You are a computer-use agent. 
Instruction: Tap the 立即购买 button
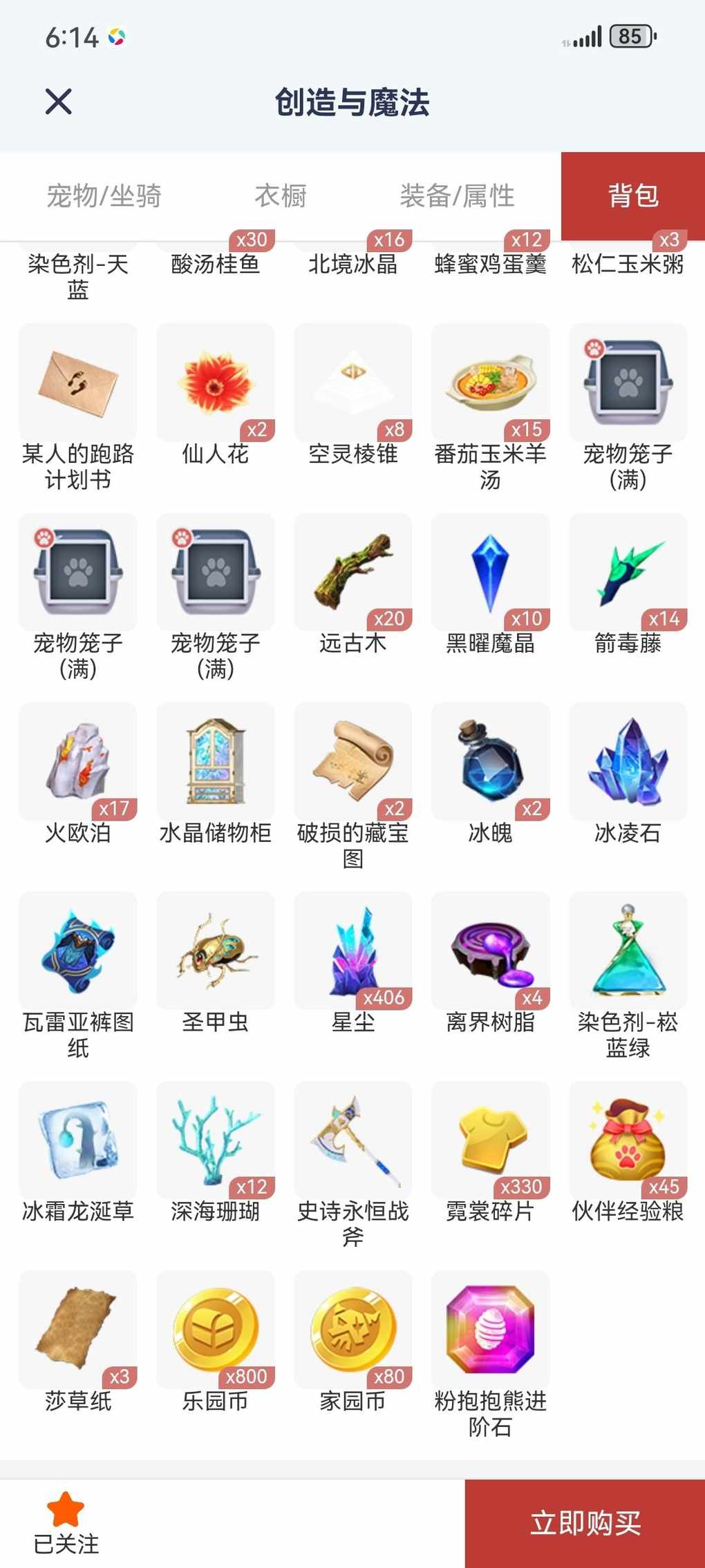(585, 1523)
